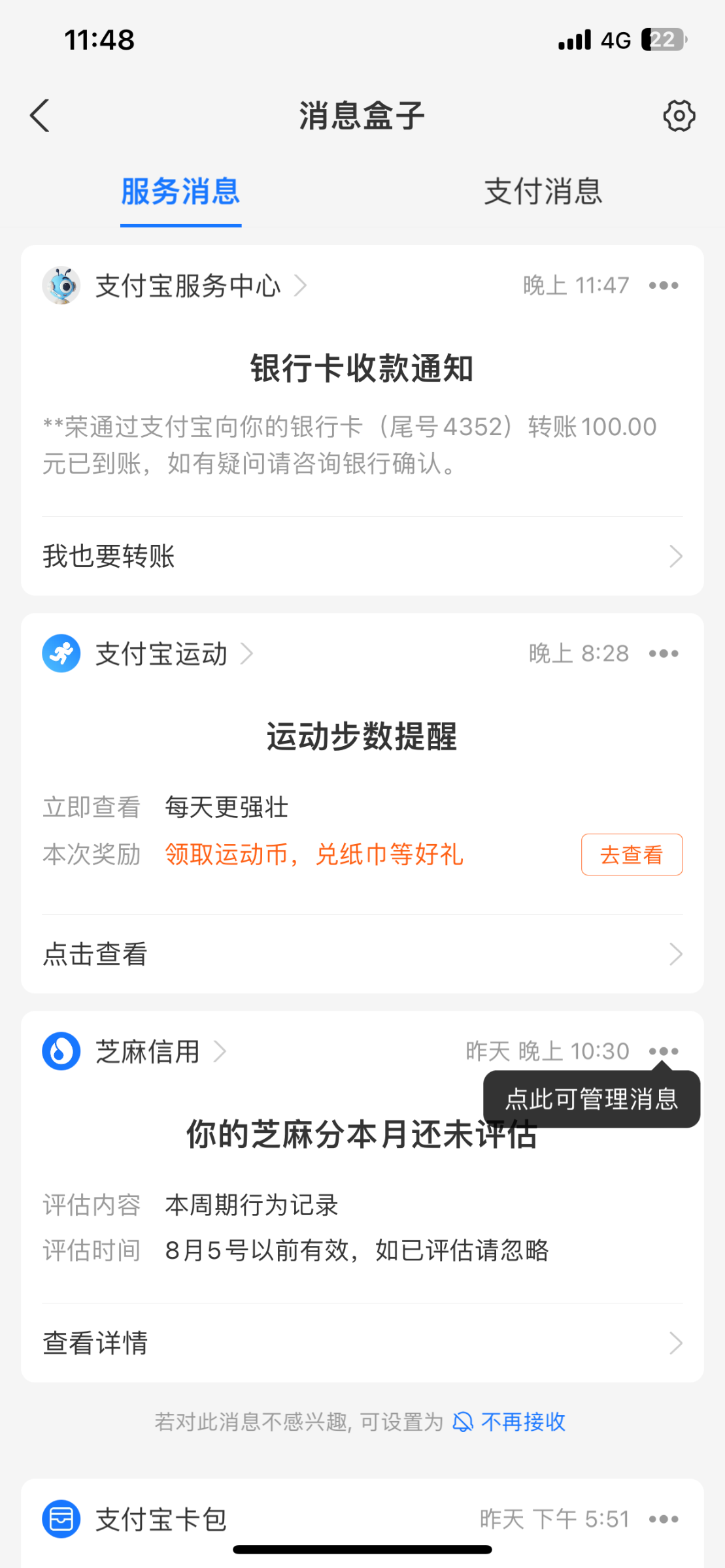This screenshot has width=725, height=1568.
Task: Open the 支付宝运动 running icon
Action: tap(61, 653)
